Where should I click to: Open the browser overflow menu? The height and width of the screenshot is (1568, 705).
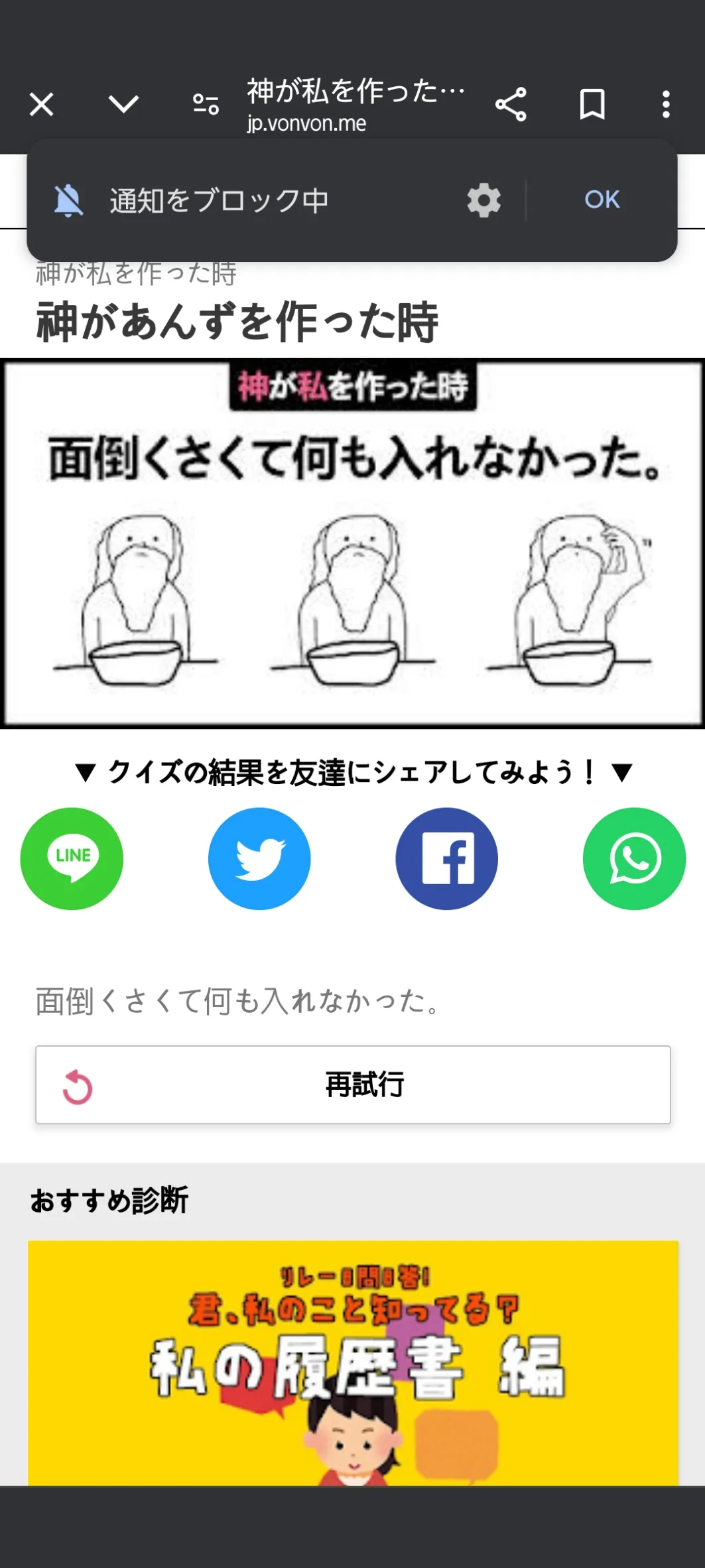click(x=666, y=104)
